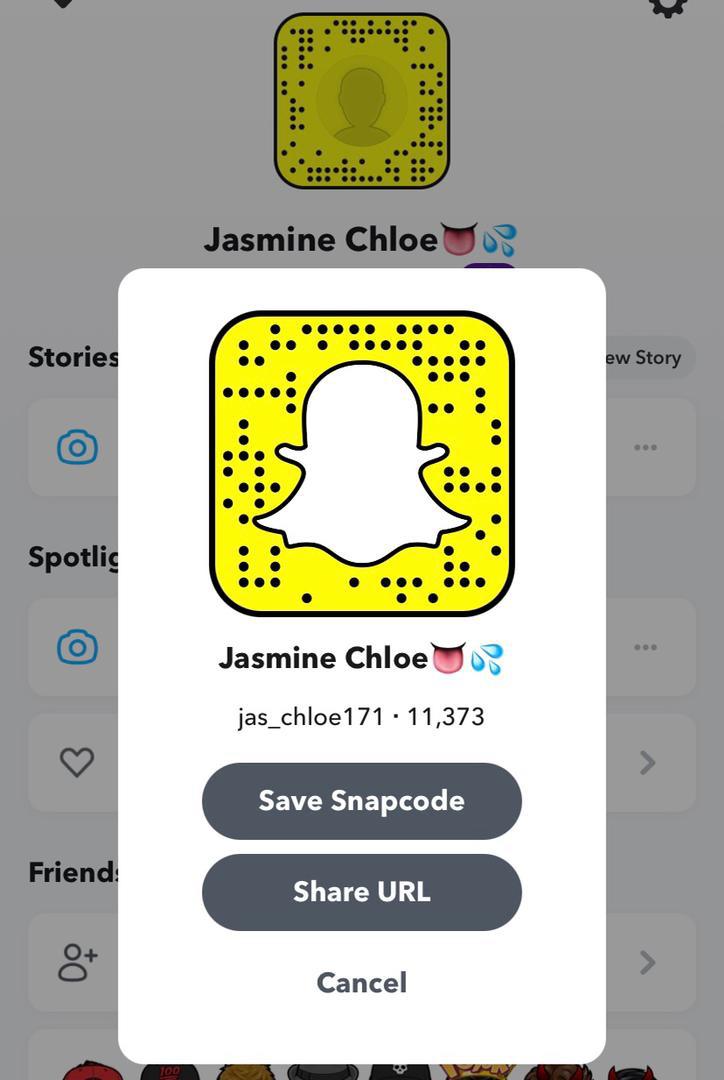Screen dimensions: 724x1080
Task: Cancel the Snapcode dialog
Action: (x=361, y=982)
